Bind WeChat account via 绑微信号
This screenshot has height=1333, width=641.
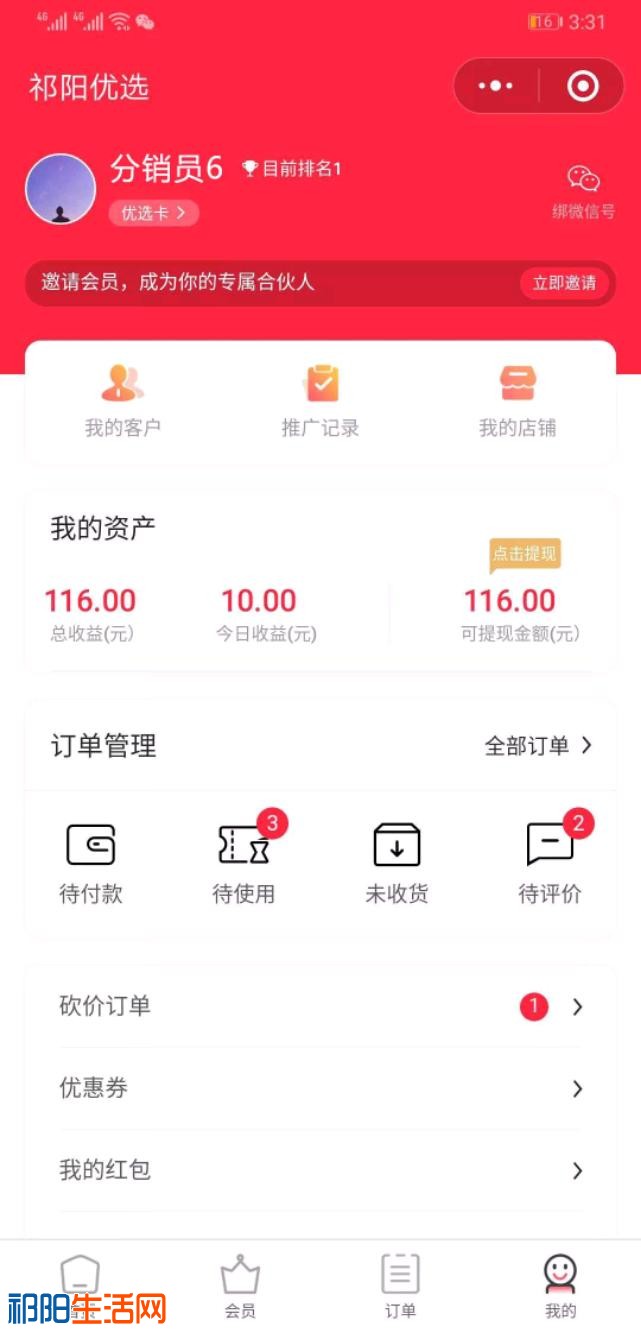pos(583,192)
